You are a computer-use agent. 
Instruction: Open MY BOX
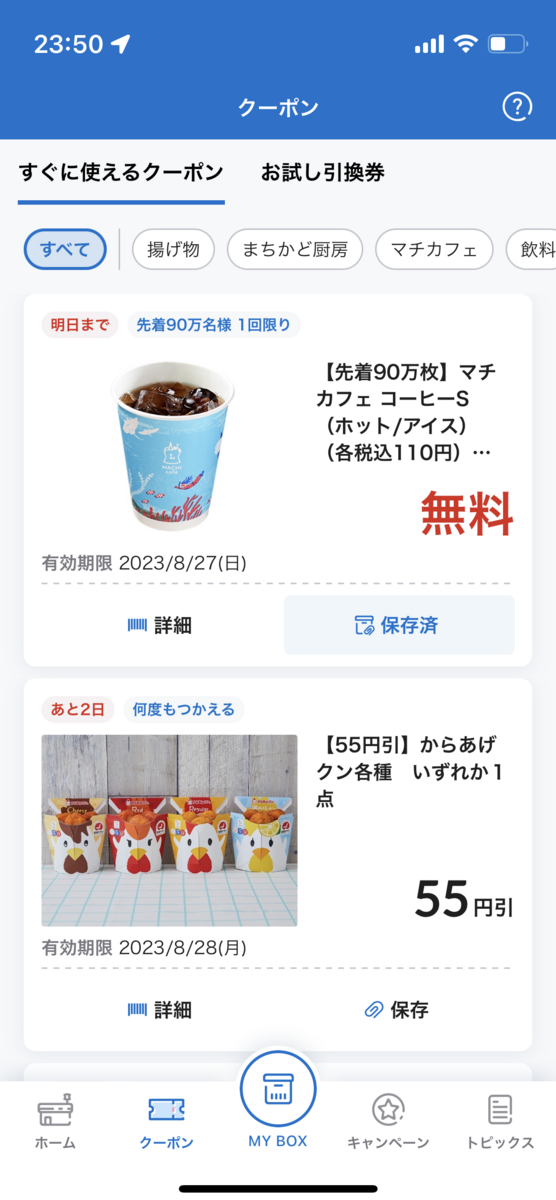point(278,1100)
